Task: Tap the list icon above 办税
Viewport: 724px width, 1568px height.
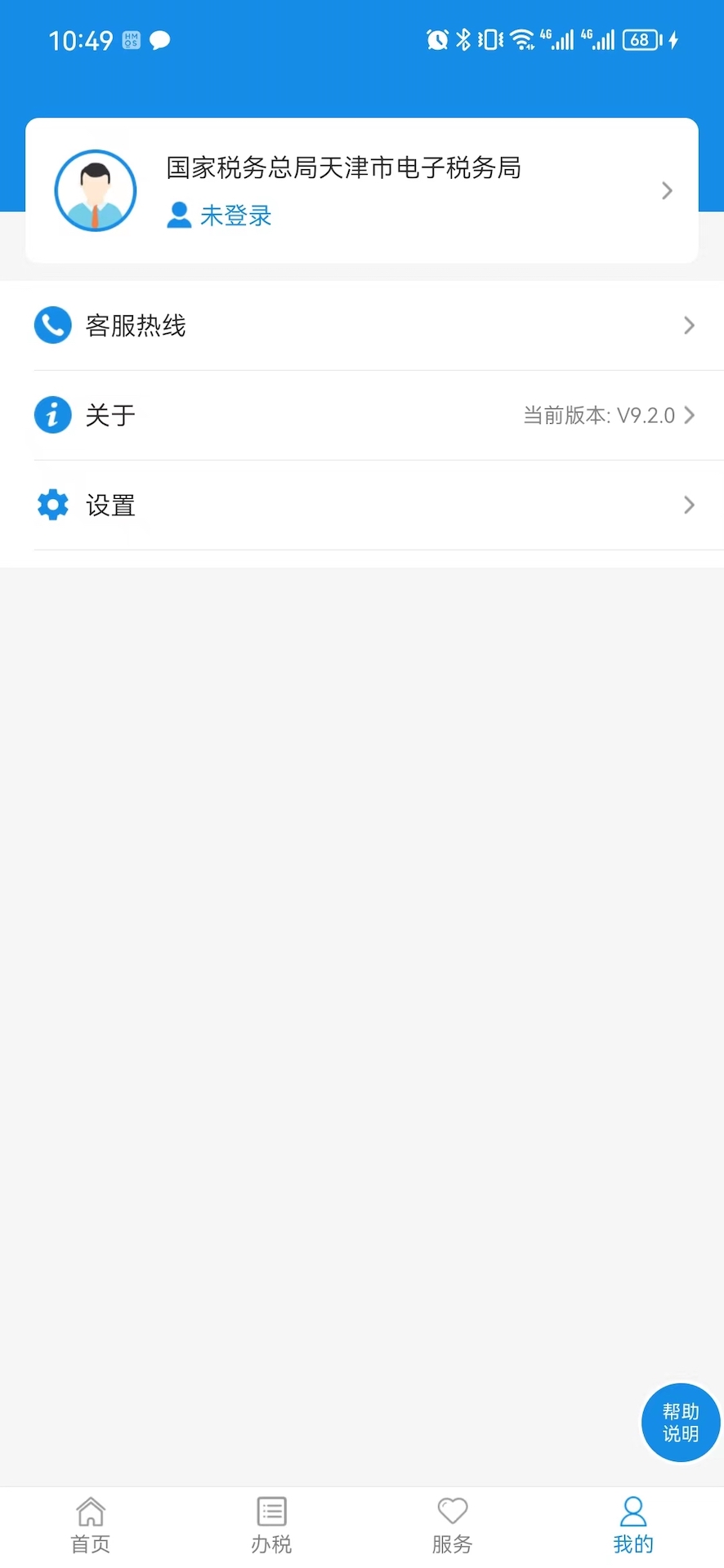Action: [270, 1510]
